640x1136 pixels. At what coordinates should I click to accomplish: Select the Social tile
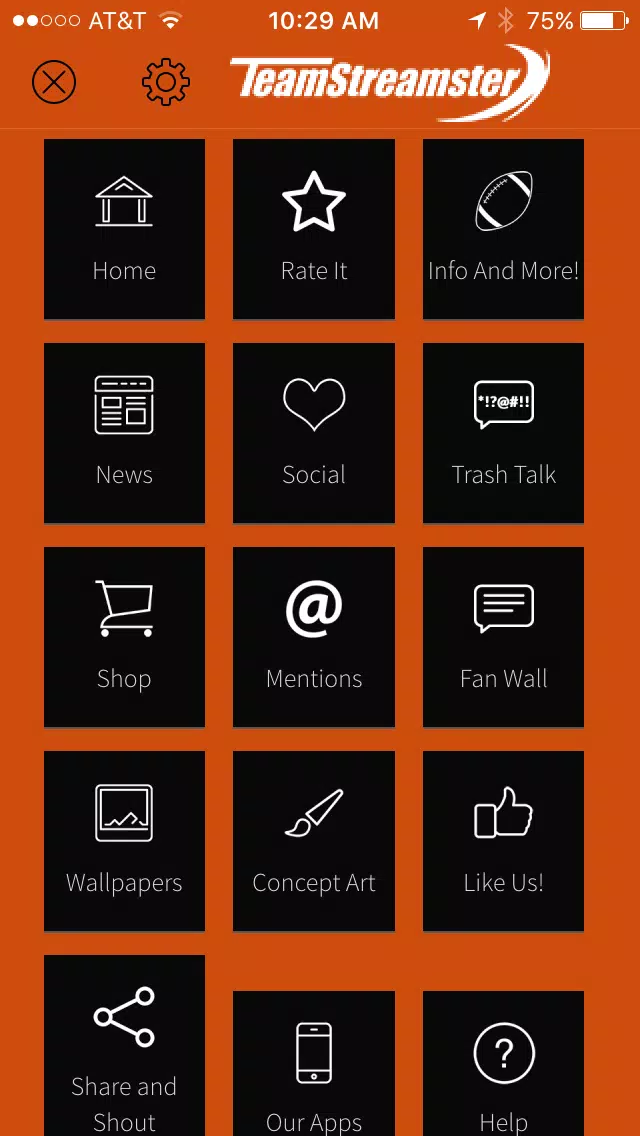click(314, 433)
